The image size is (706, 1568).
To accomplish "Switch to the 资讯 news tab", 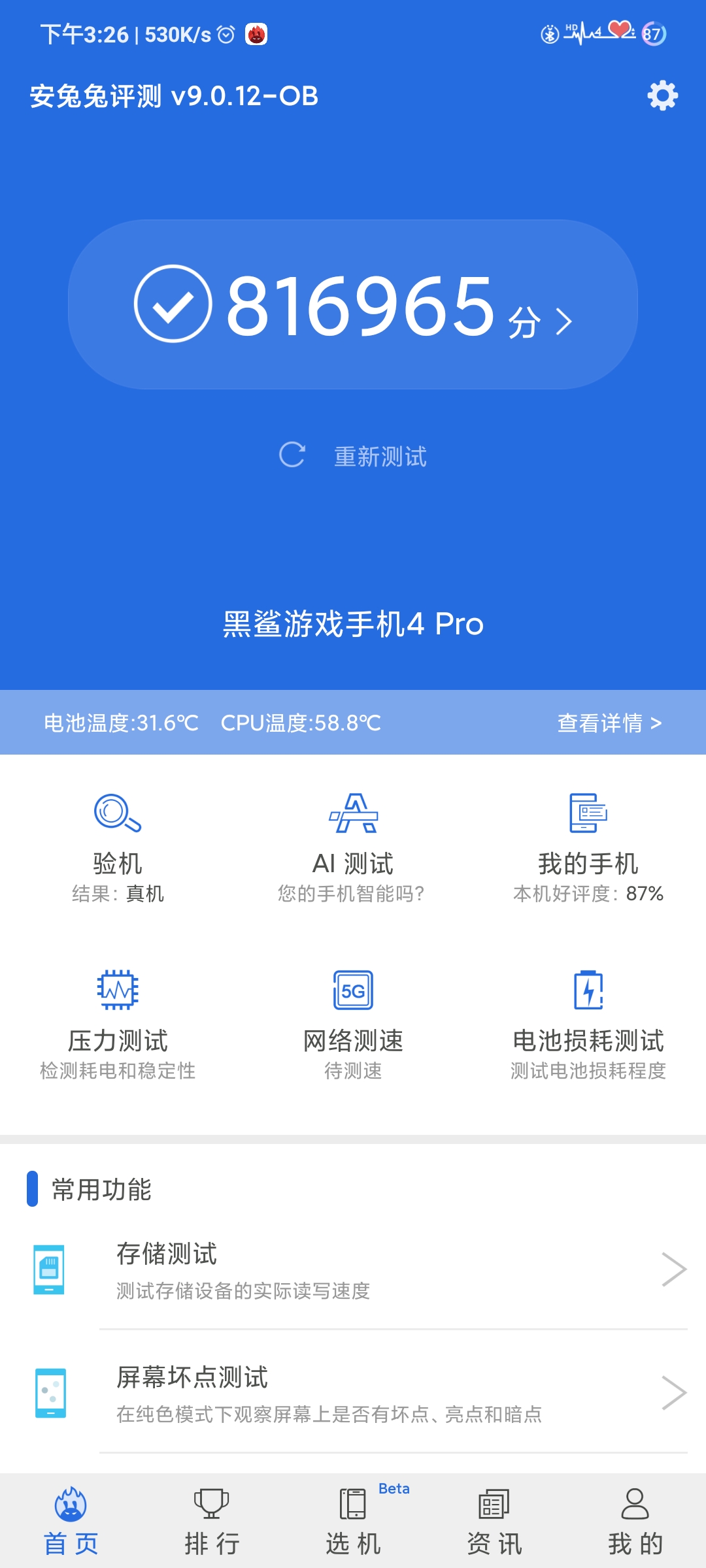I will click(494, 1522).
